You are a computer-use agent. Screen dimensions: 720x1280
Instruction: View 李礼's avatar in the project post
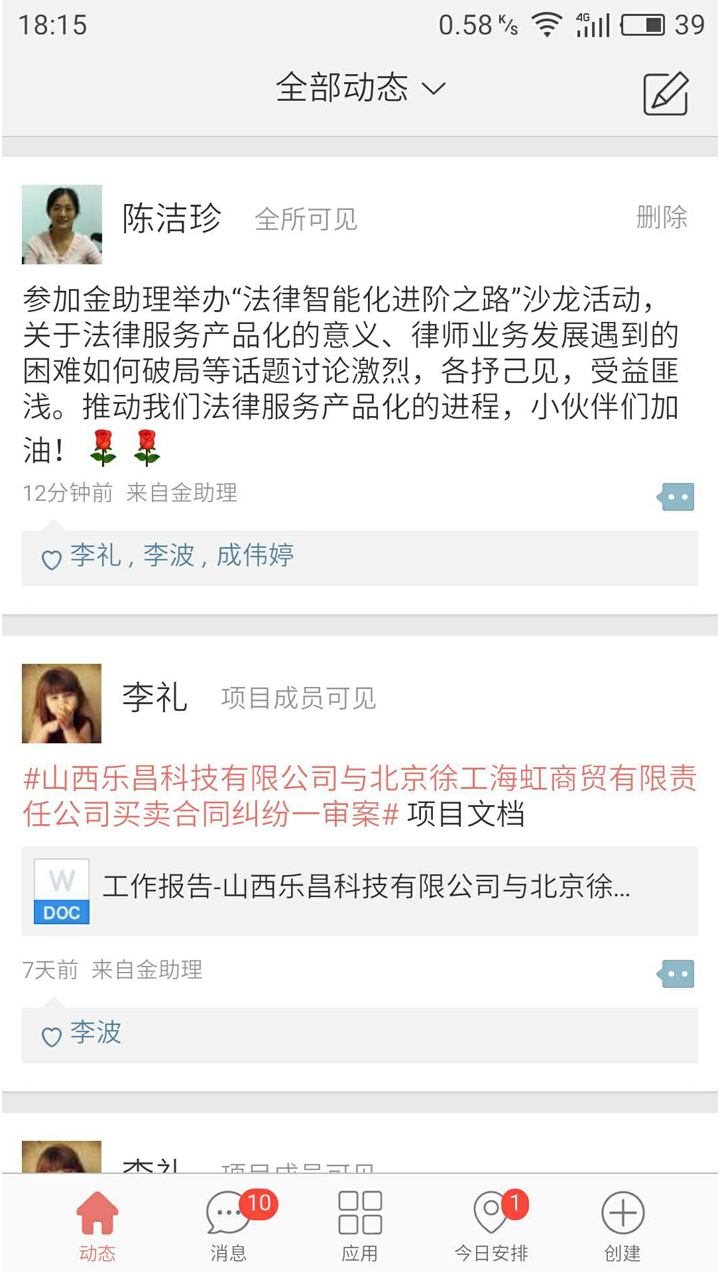click(x=62, y=703)
